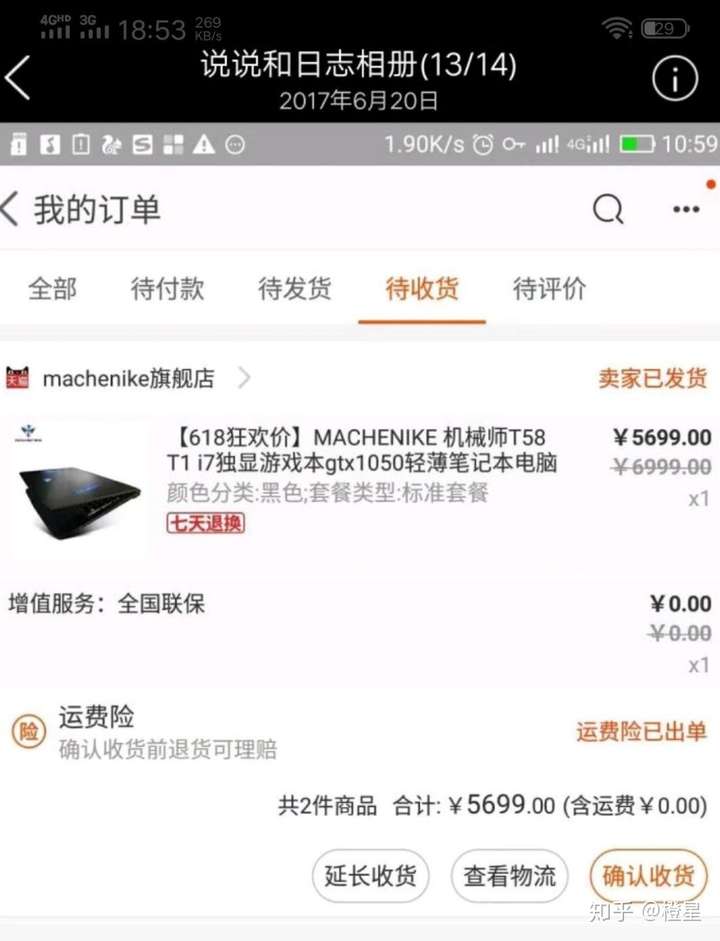The image size is (720, 941).
Task: Open the photo info icon
Action: tap(675, 79)
